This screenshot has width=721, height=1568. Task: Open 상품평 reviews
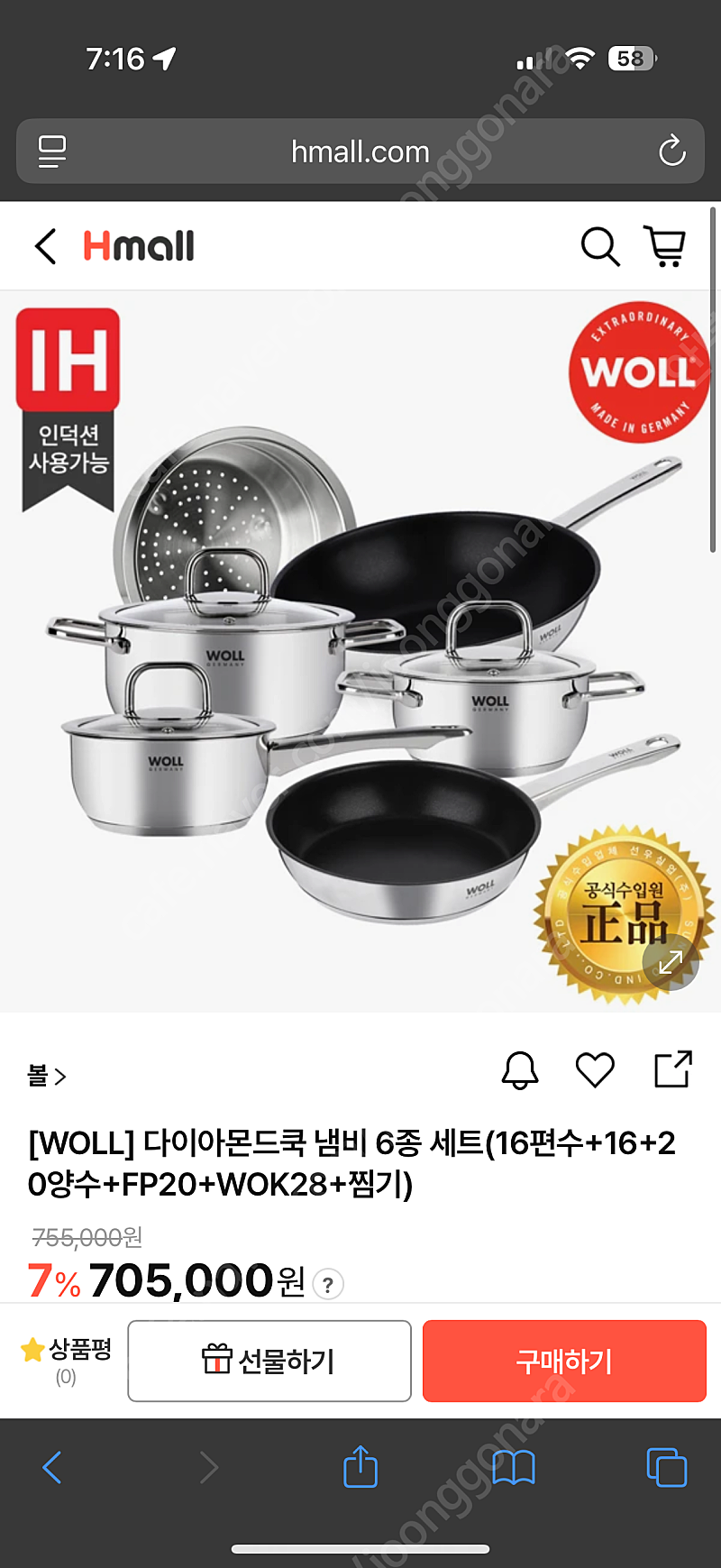[66, 1361]
